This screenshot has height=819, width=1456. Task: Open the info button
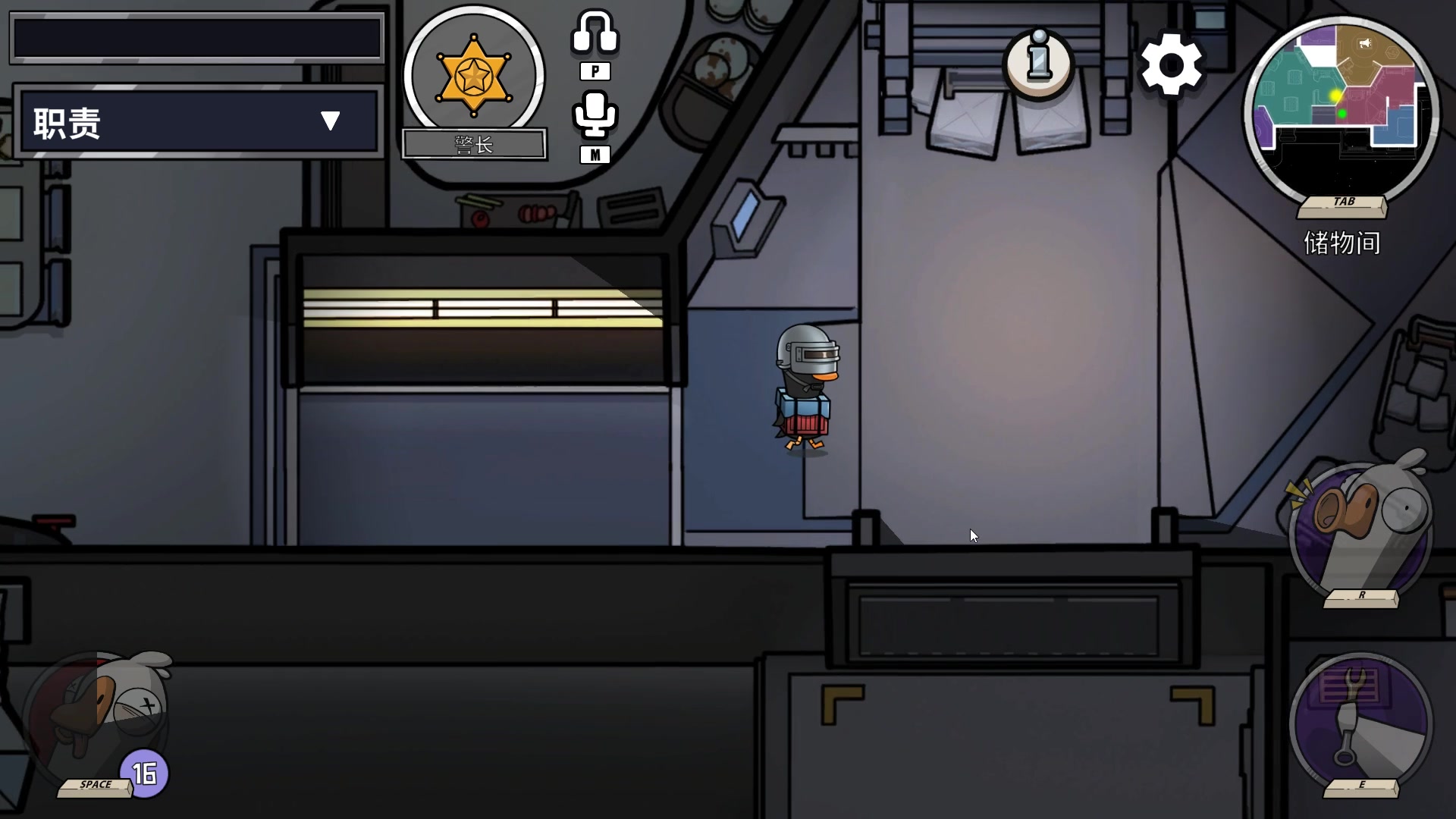click(1039, 64)
